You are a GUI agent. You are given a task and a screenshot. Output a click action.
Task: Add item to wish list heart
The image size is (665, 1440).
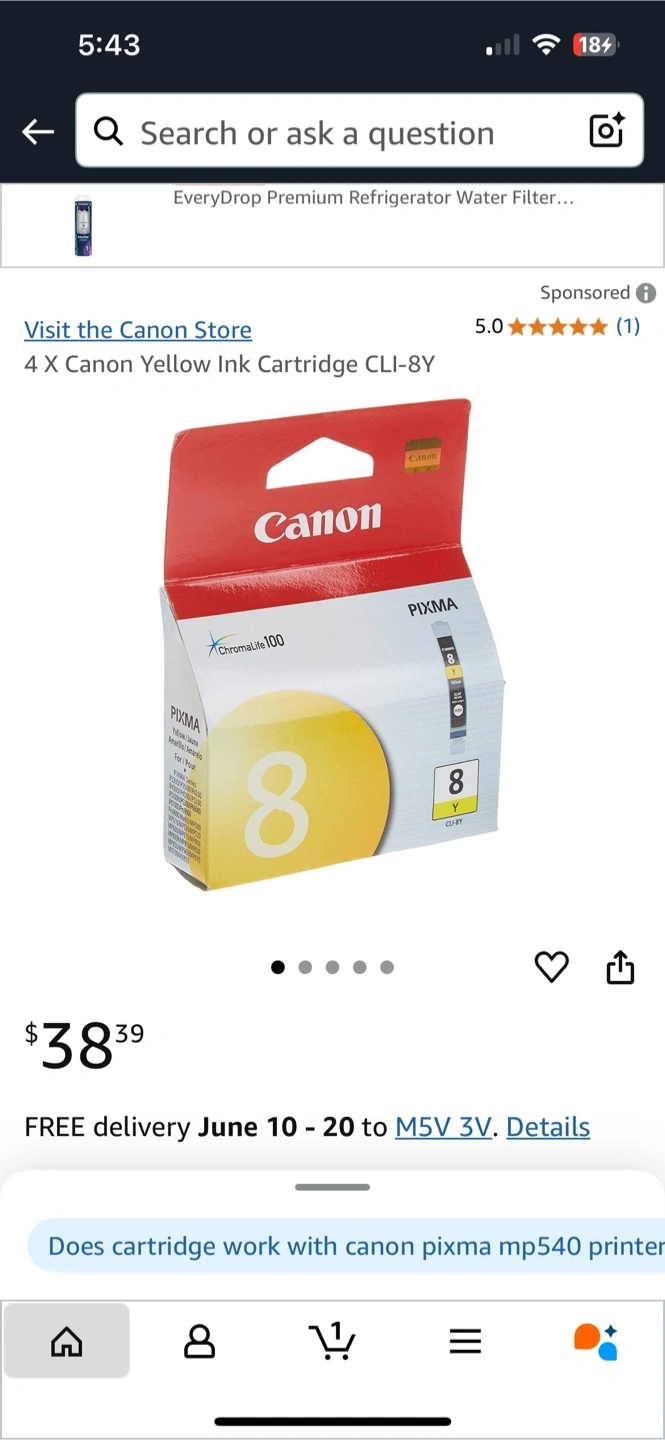[x=552, y=967]
